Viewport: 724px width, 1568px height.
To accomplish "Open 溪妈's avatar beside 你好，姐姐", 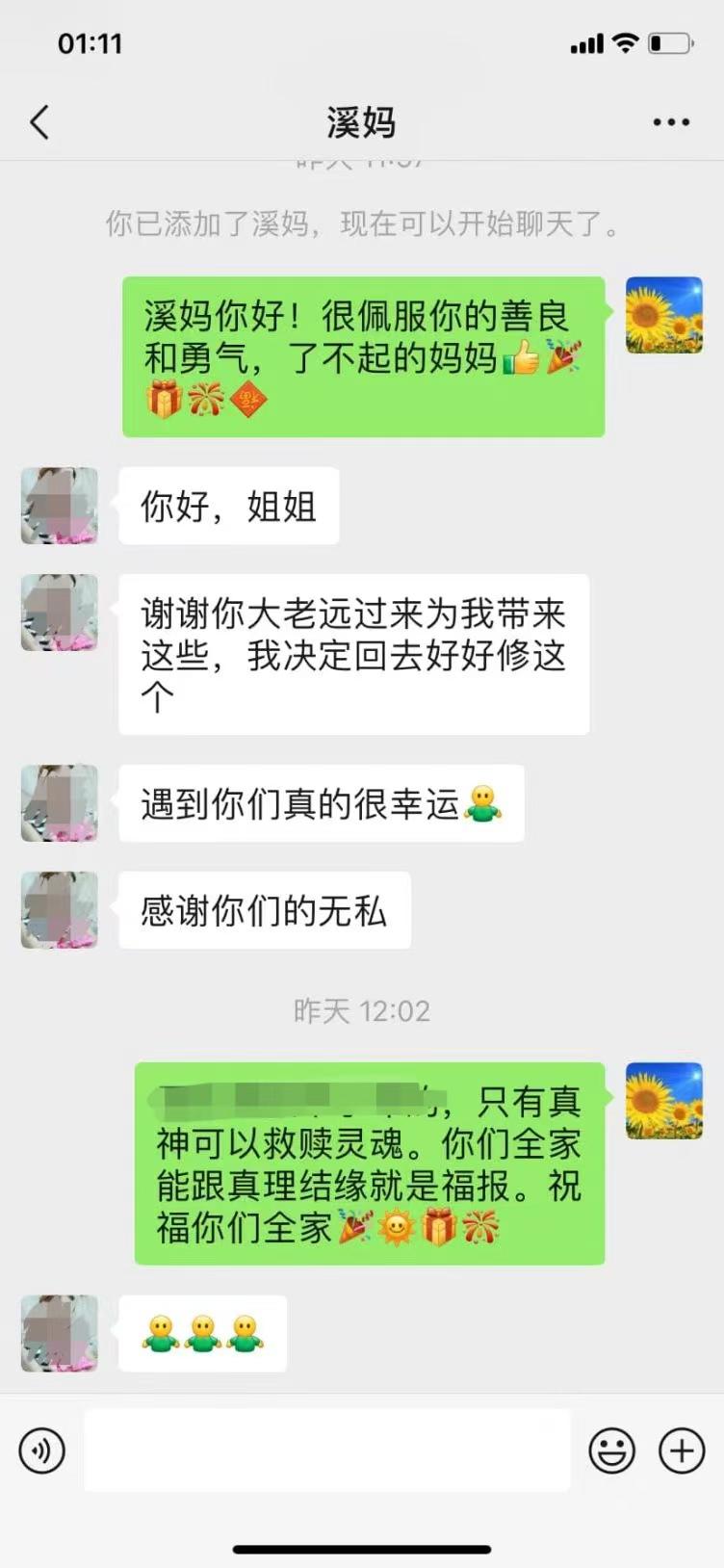I will pyautogui.click(x=60, y=506).
